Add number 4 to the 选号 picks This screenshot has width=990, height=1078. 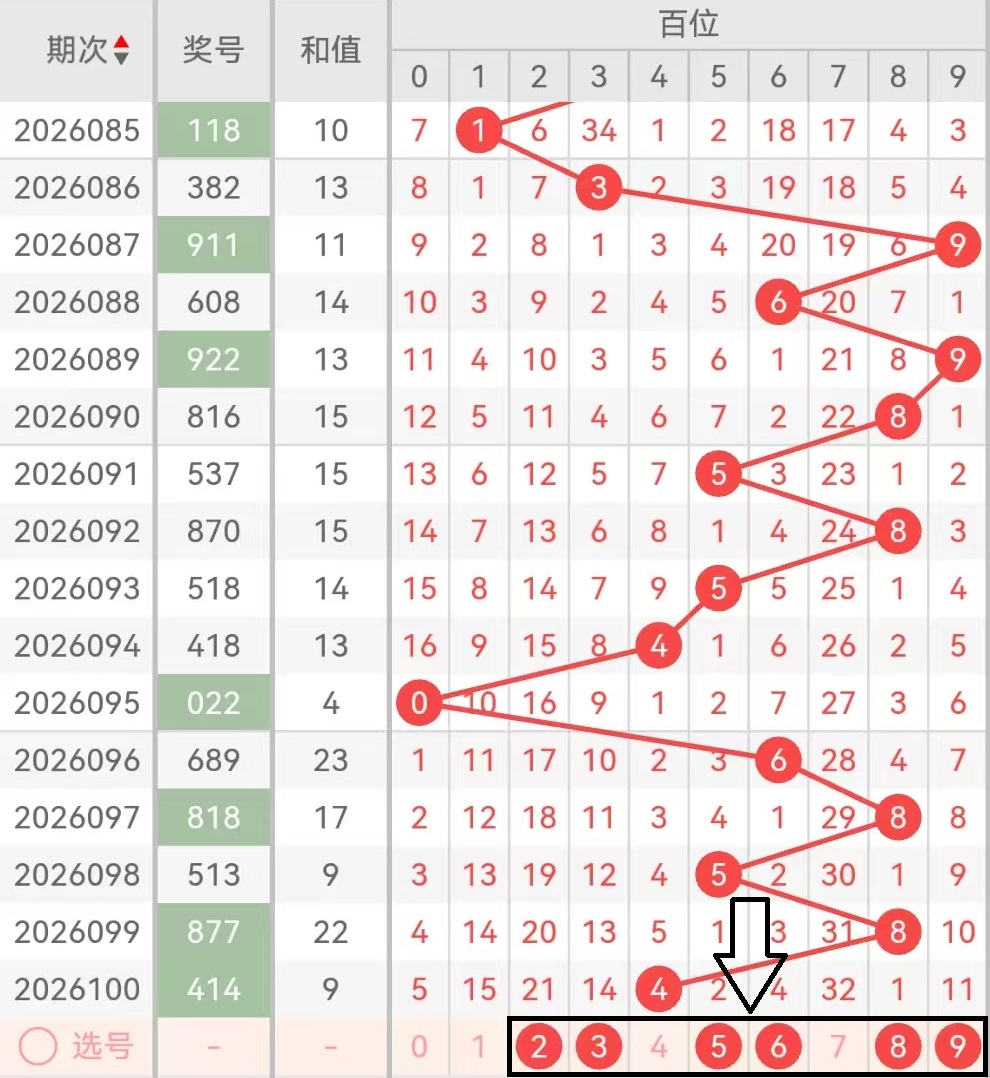(658, 1047)
